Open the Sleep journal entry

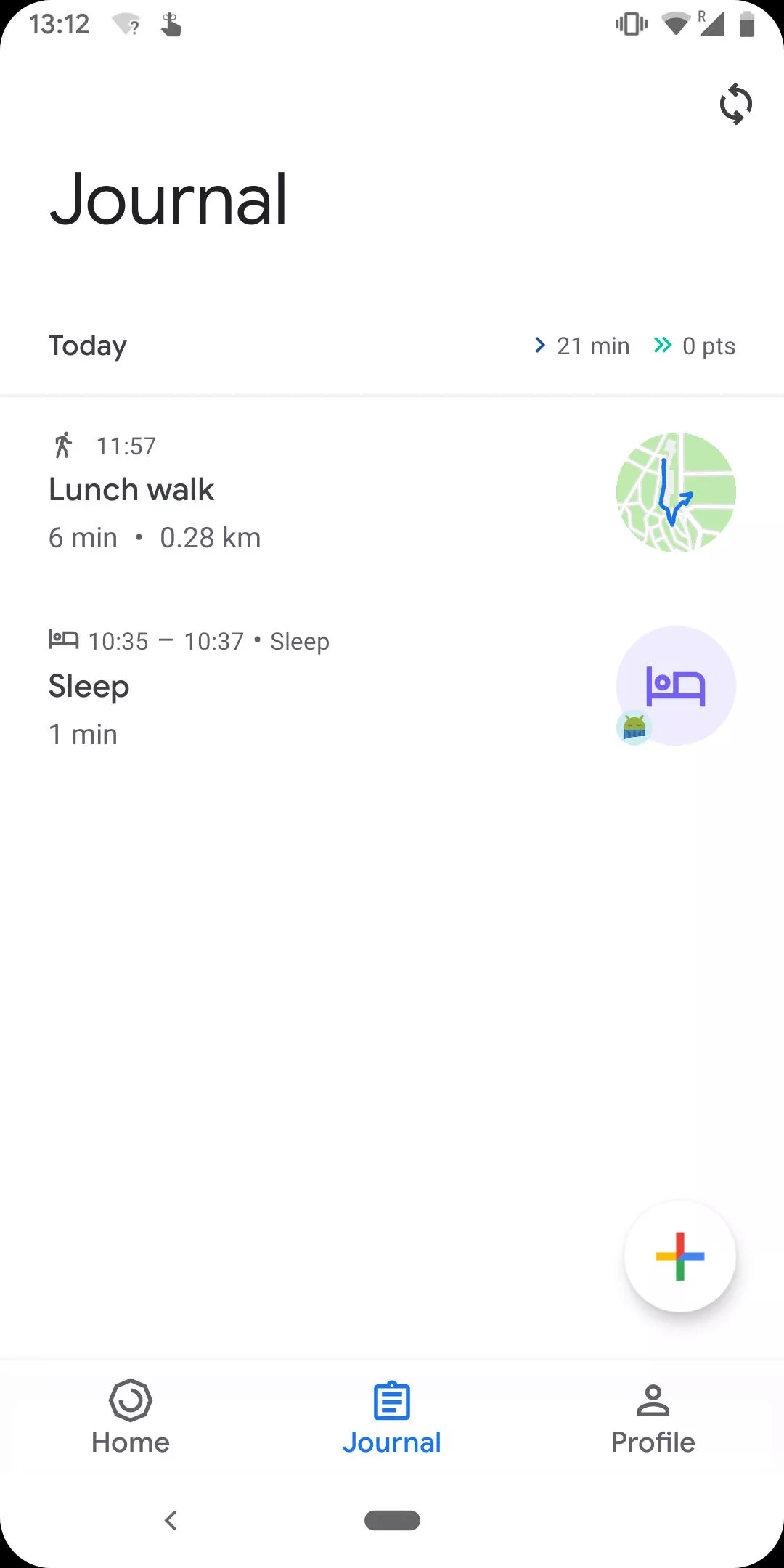tap(392, 686)
